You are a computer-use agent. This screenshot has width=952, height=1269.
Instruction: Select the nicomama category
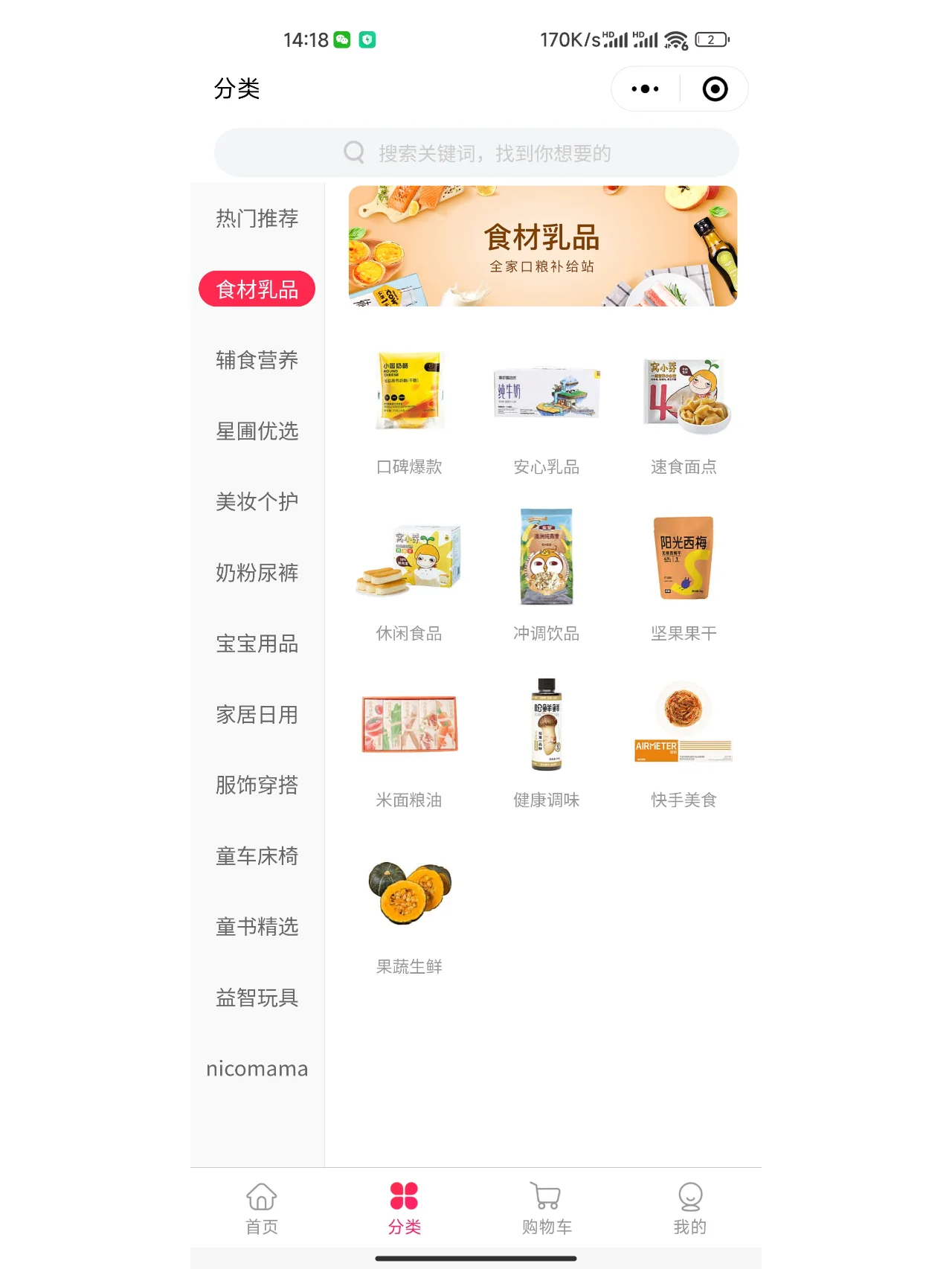coord(257,1069)
